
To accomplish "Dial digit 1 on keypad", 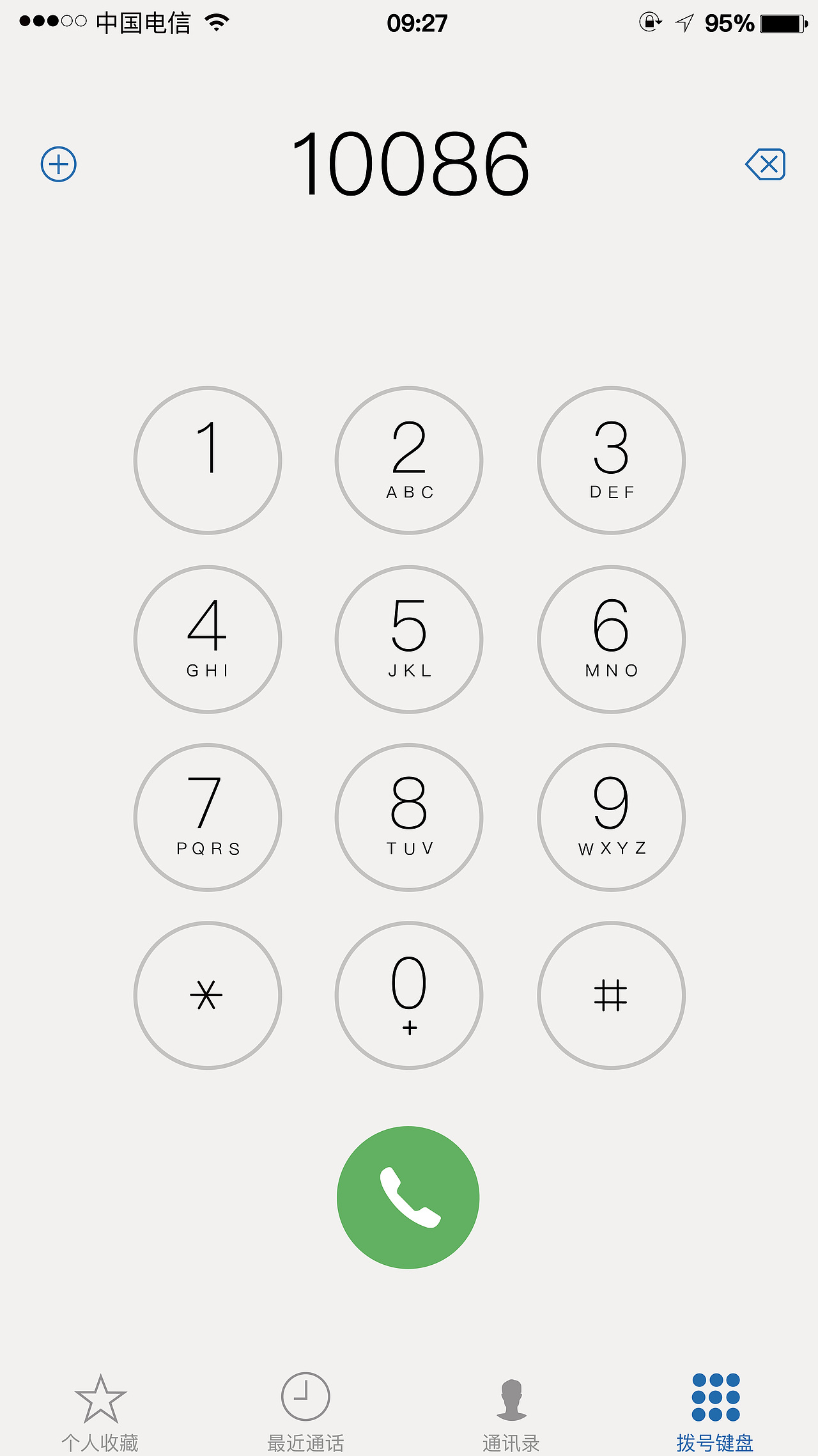I will click(208, 460).
